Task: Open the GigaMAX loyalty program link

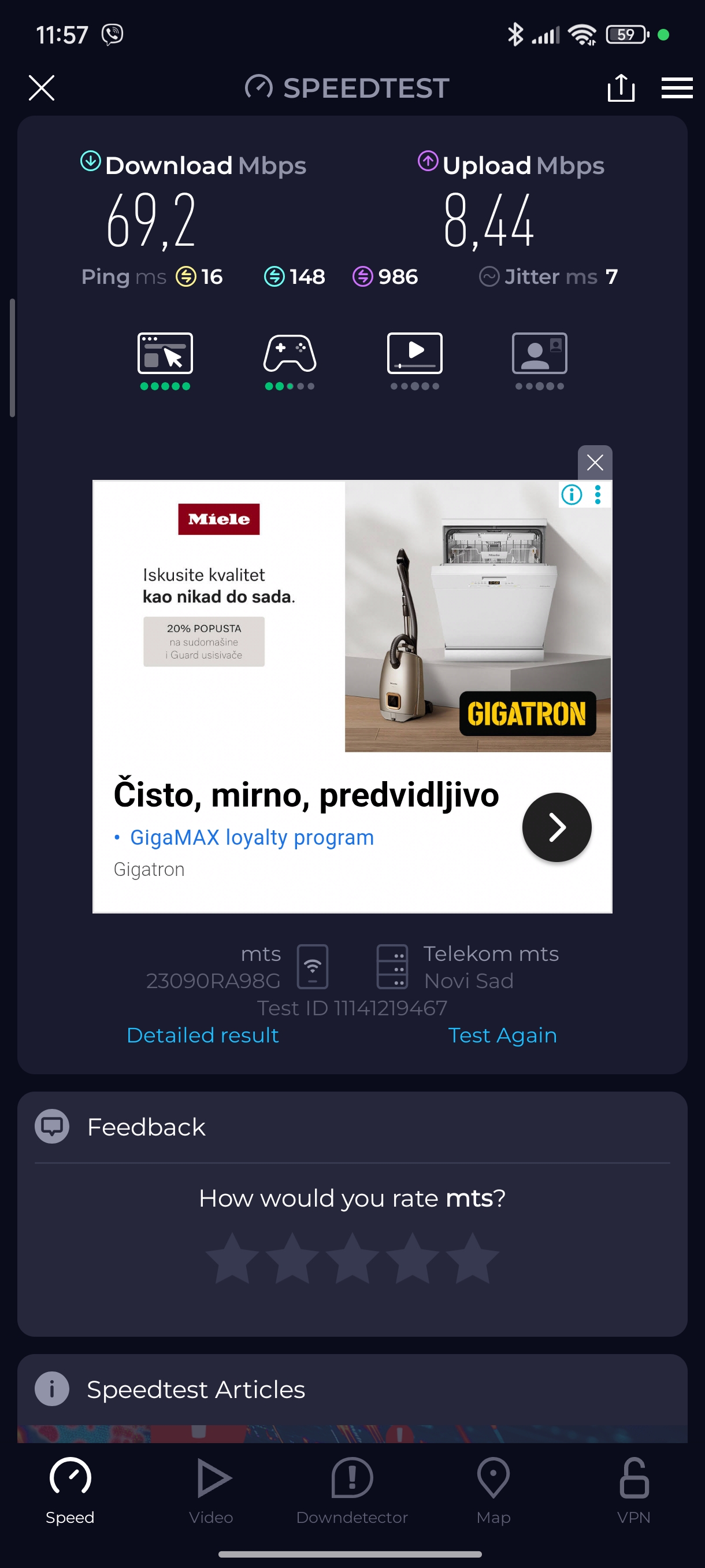Action: click(251, 837)
